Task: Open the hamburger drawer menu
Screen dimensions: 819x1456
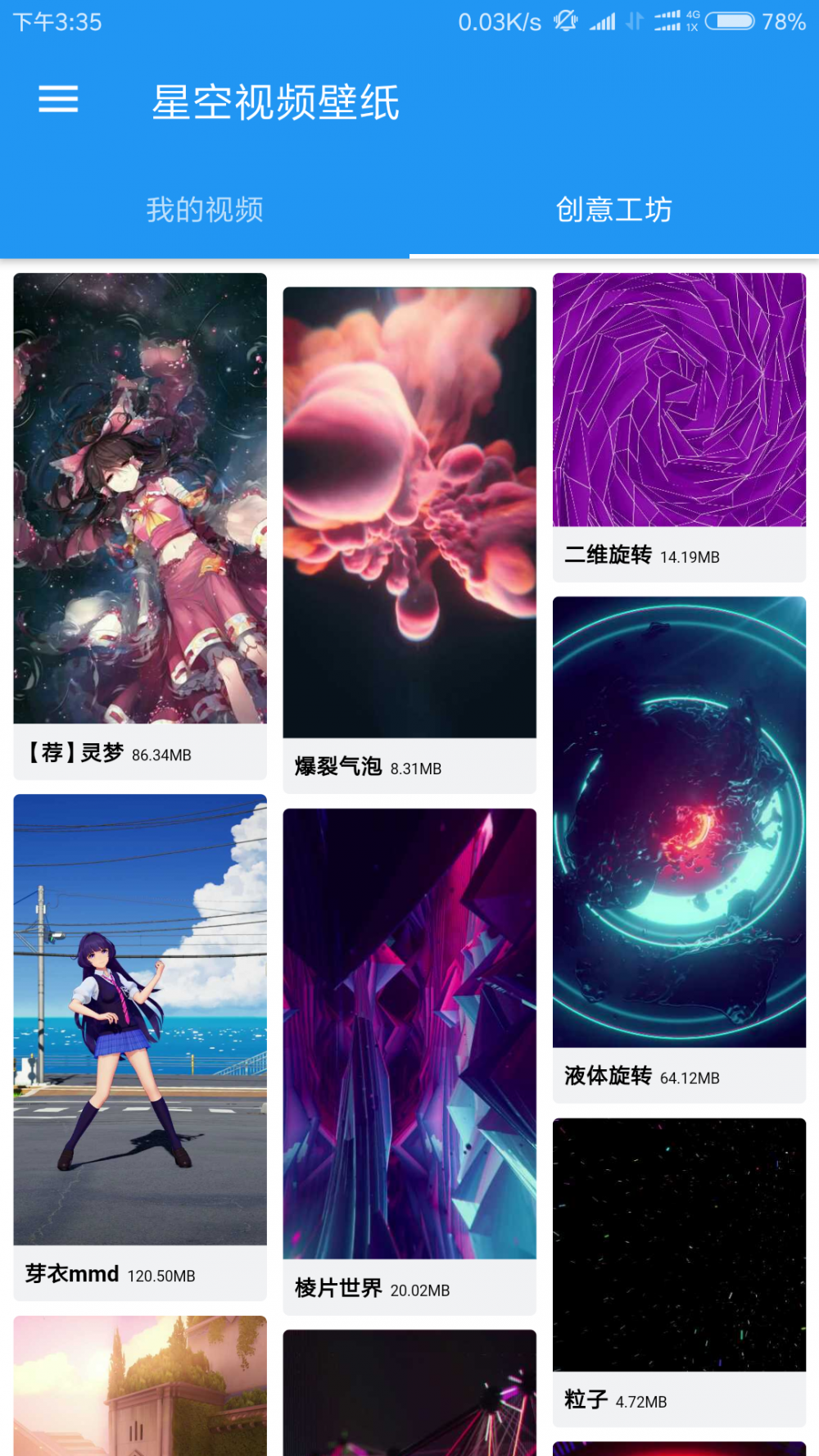Action: pos(58,100)
